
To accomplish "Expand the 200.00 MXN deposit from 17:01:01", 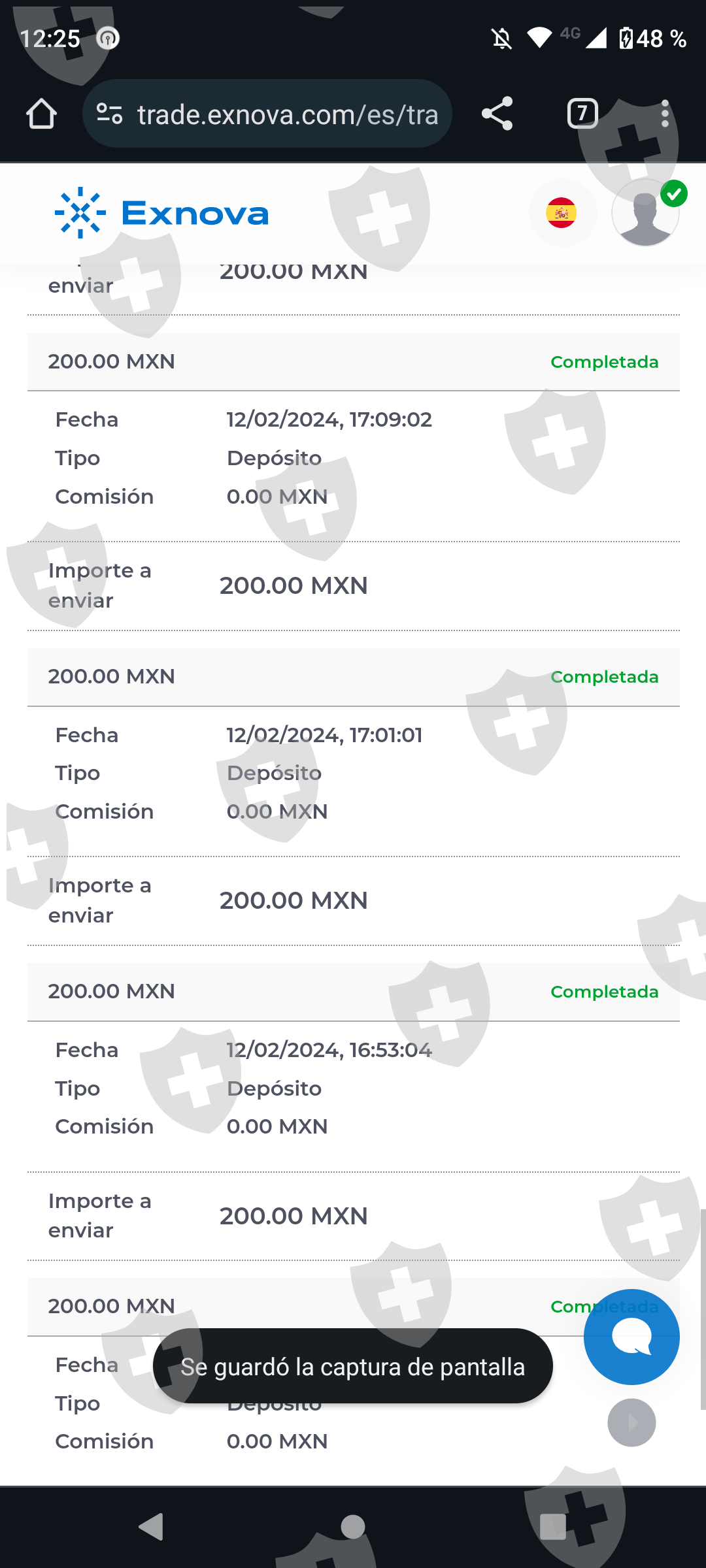I will tap(354, 677).
